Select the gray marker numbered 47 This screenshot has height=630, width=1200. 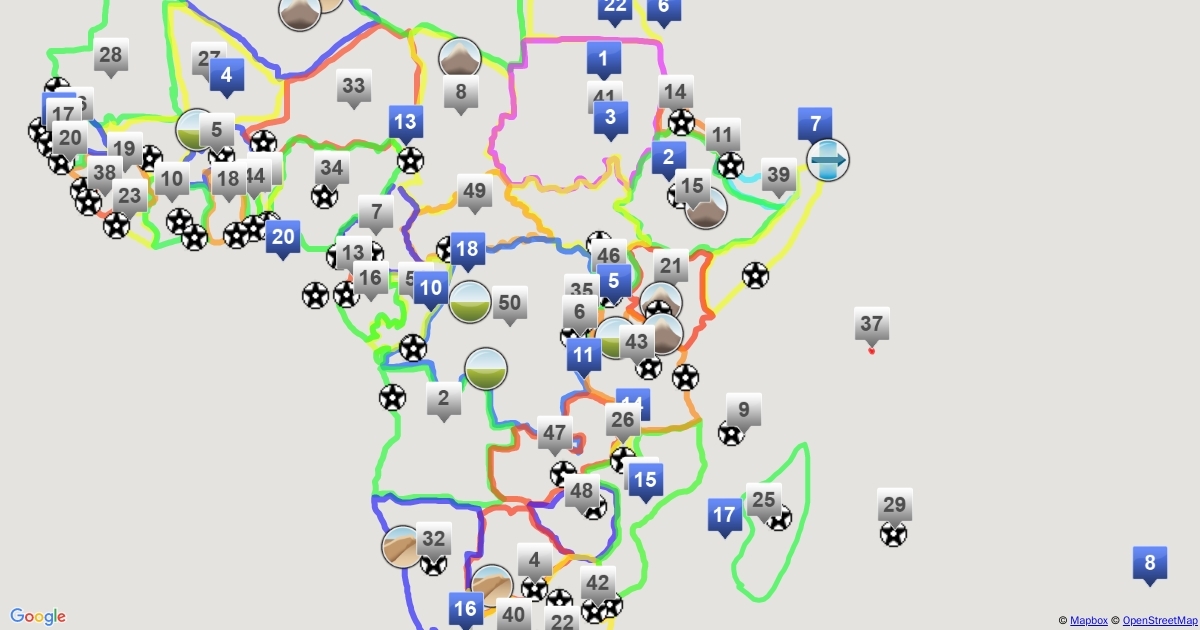tap(554, 435)
